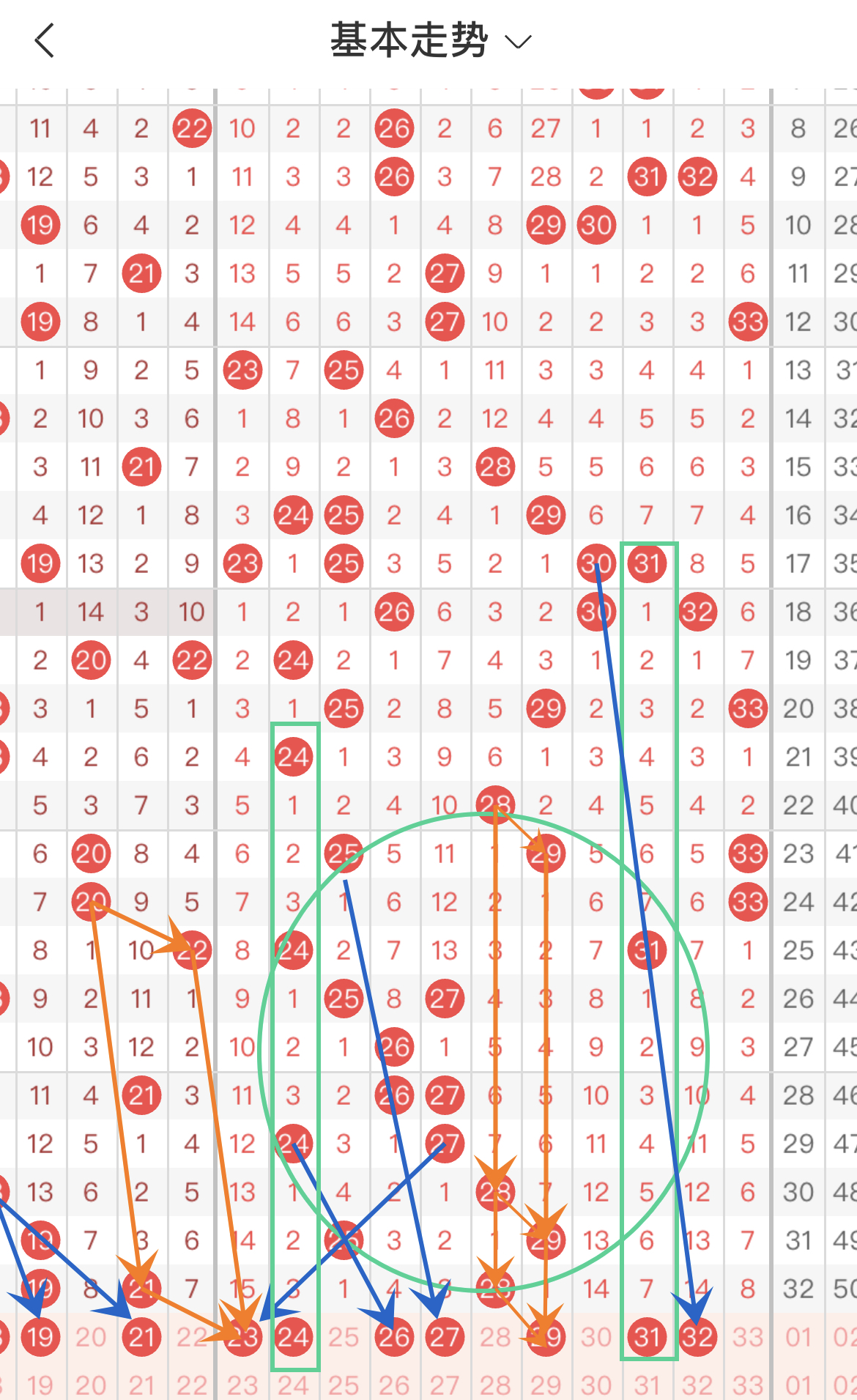
Task: Go back using the top-left arrow
Action: pos(45,40)
